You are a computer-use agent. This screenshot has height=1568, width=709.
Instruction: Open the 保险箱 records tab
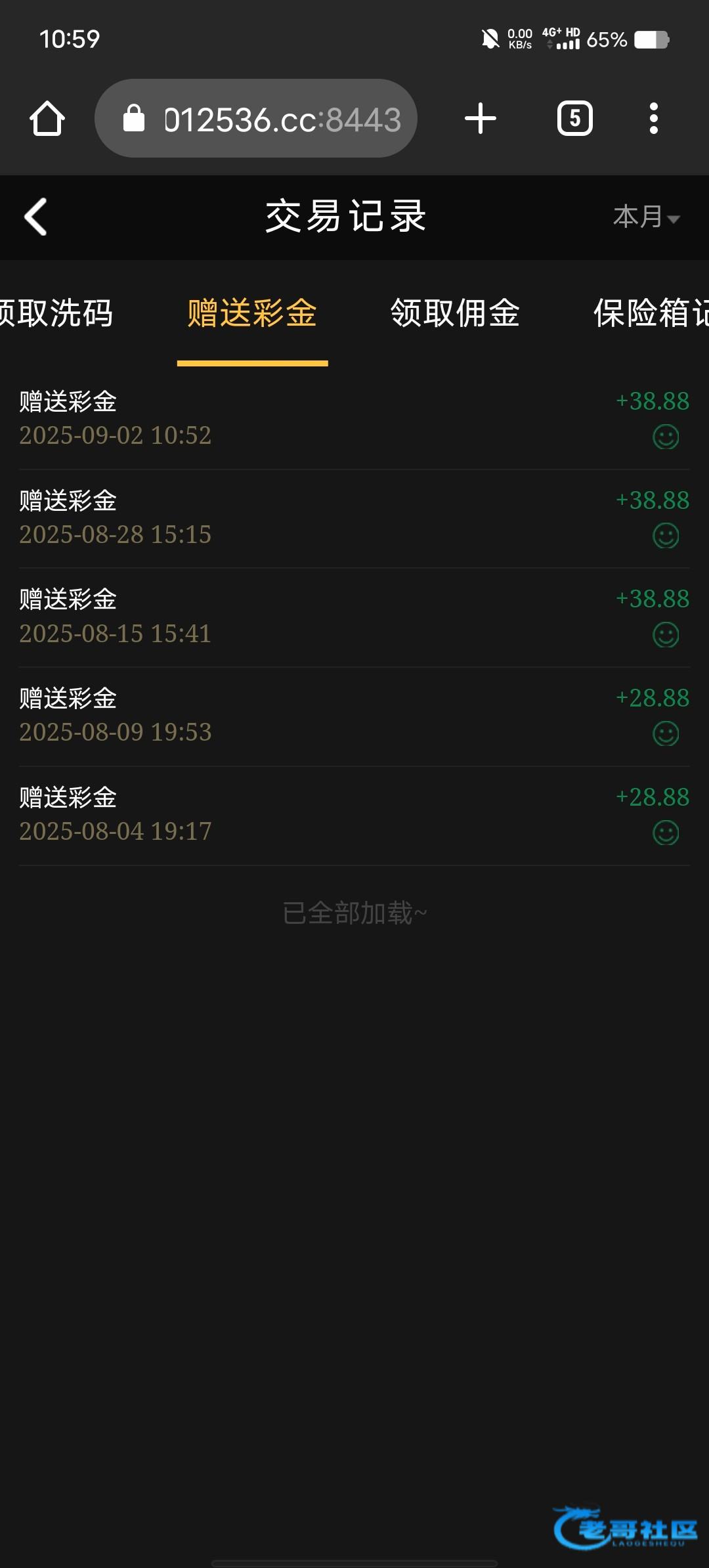[x=650, y=313]
